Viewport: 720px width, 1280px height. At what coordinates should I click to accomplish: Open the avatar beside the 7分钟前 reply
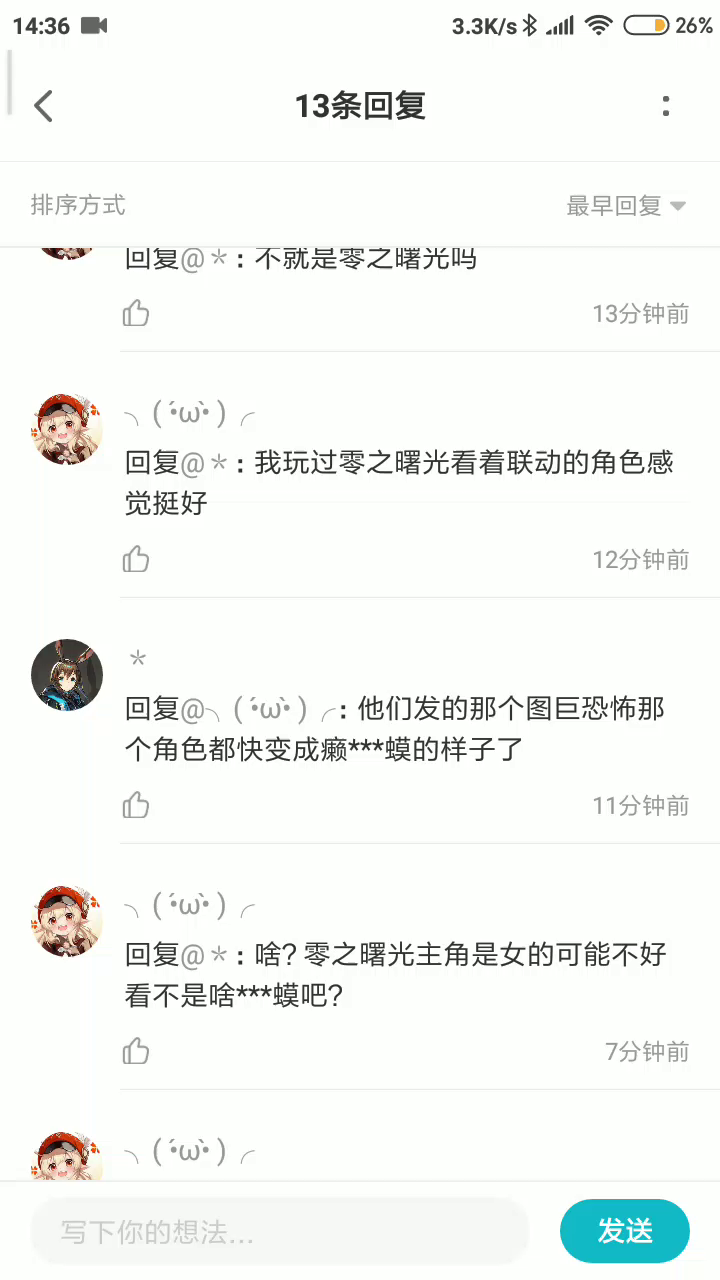[x=67, y=921]
